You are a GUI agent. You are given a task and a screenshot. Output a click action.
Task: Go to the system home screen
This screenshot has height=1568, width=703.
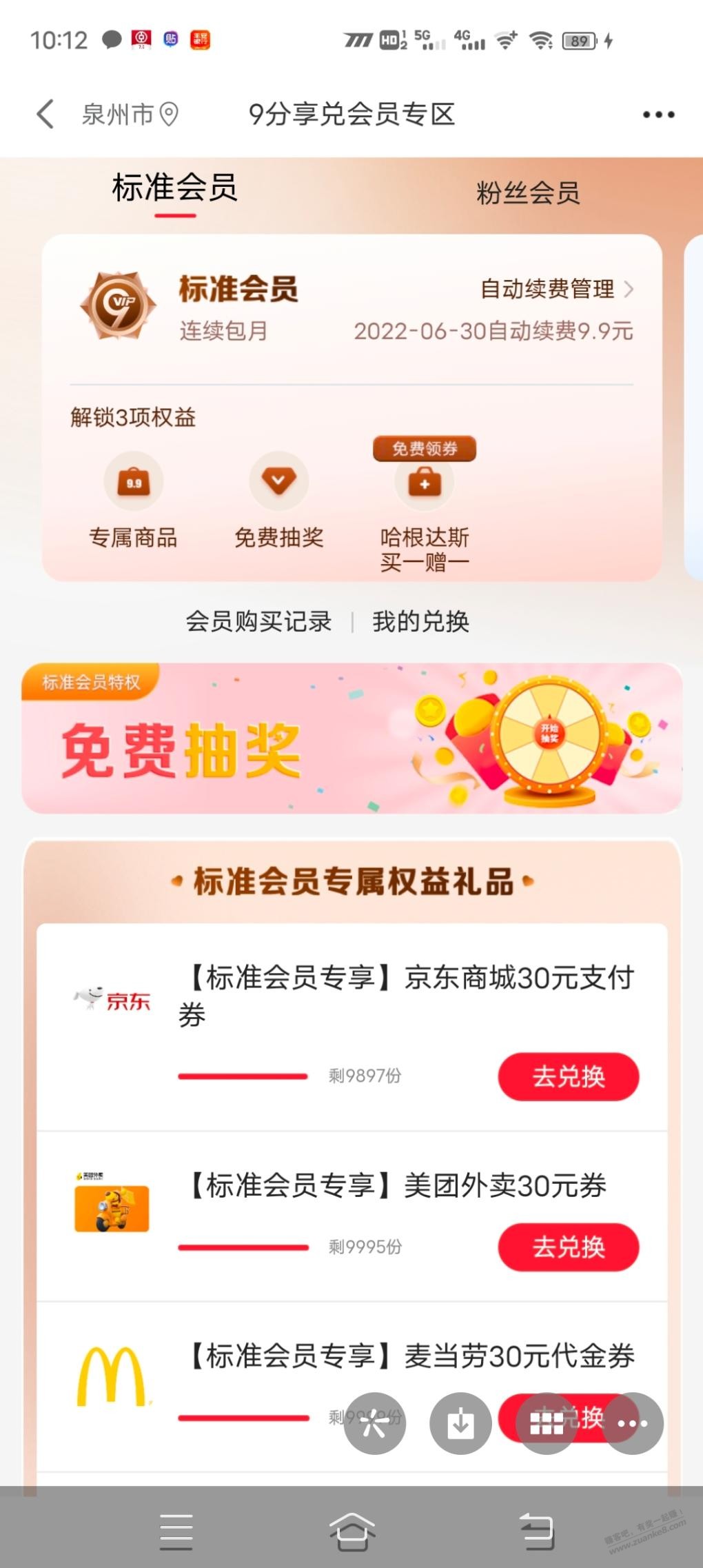point(352,1532)
